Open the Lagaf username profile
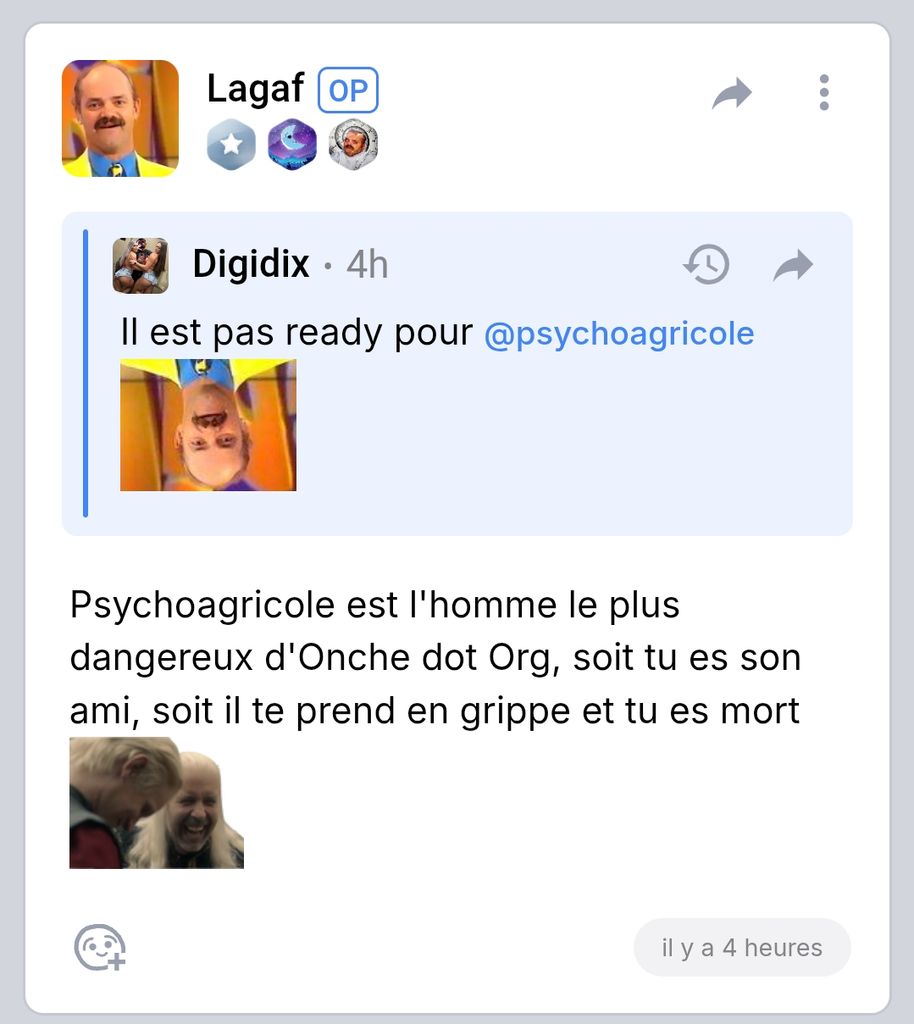The image size is (914, 1024). click(x=254, y=90)
